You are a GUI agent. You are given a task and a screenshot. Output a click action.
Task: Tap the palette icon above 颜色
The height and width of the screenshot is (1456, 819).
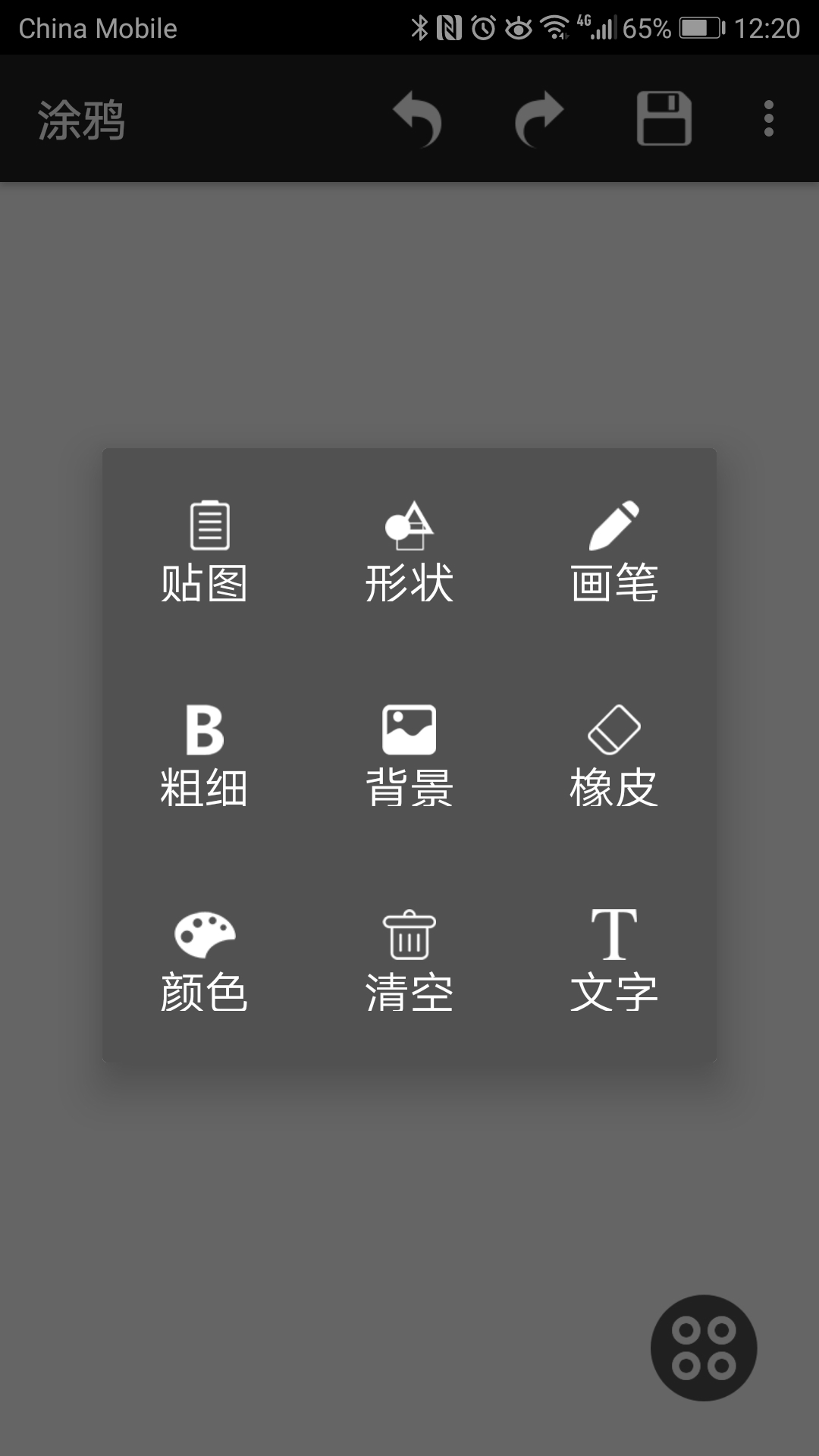click(203, 934)
